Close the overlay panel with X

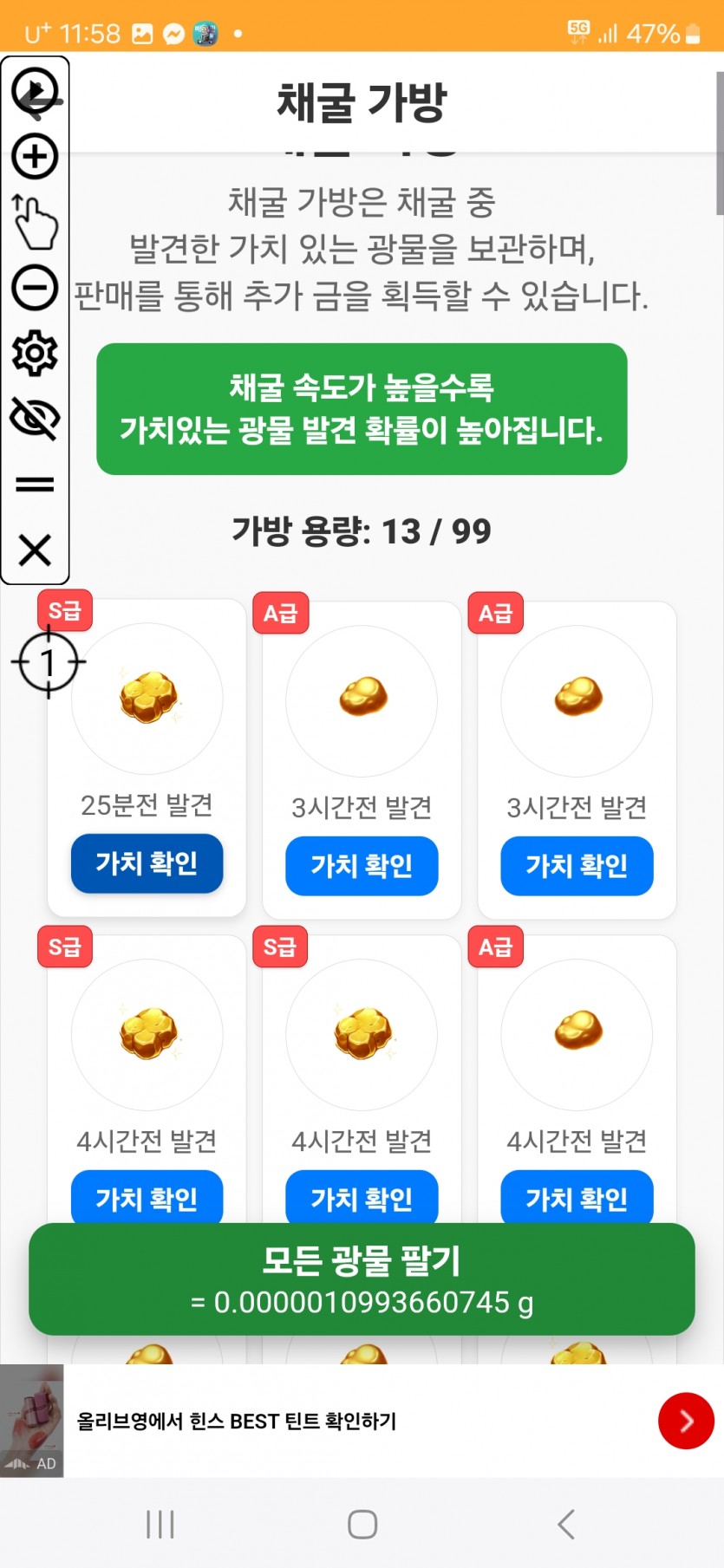35,550
